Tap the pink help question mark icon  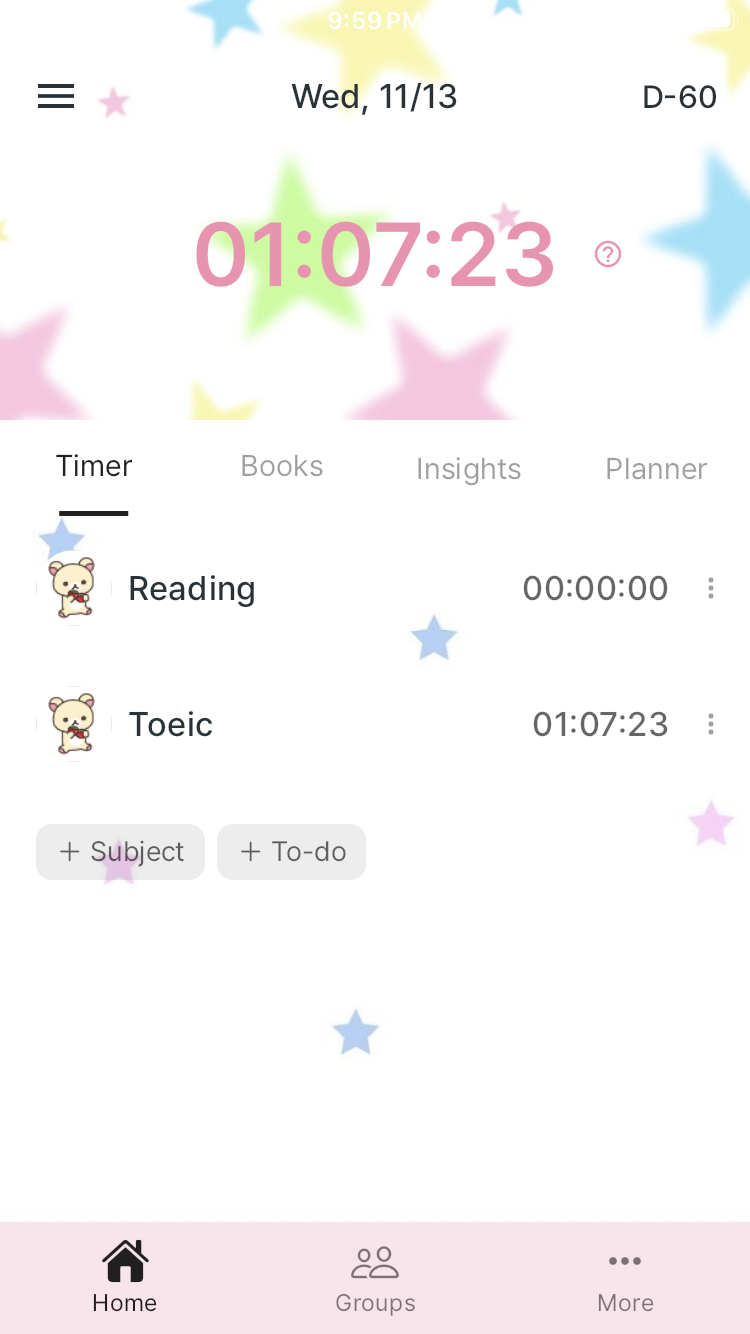[x=608, y=254]
